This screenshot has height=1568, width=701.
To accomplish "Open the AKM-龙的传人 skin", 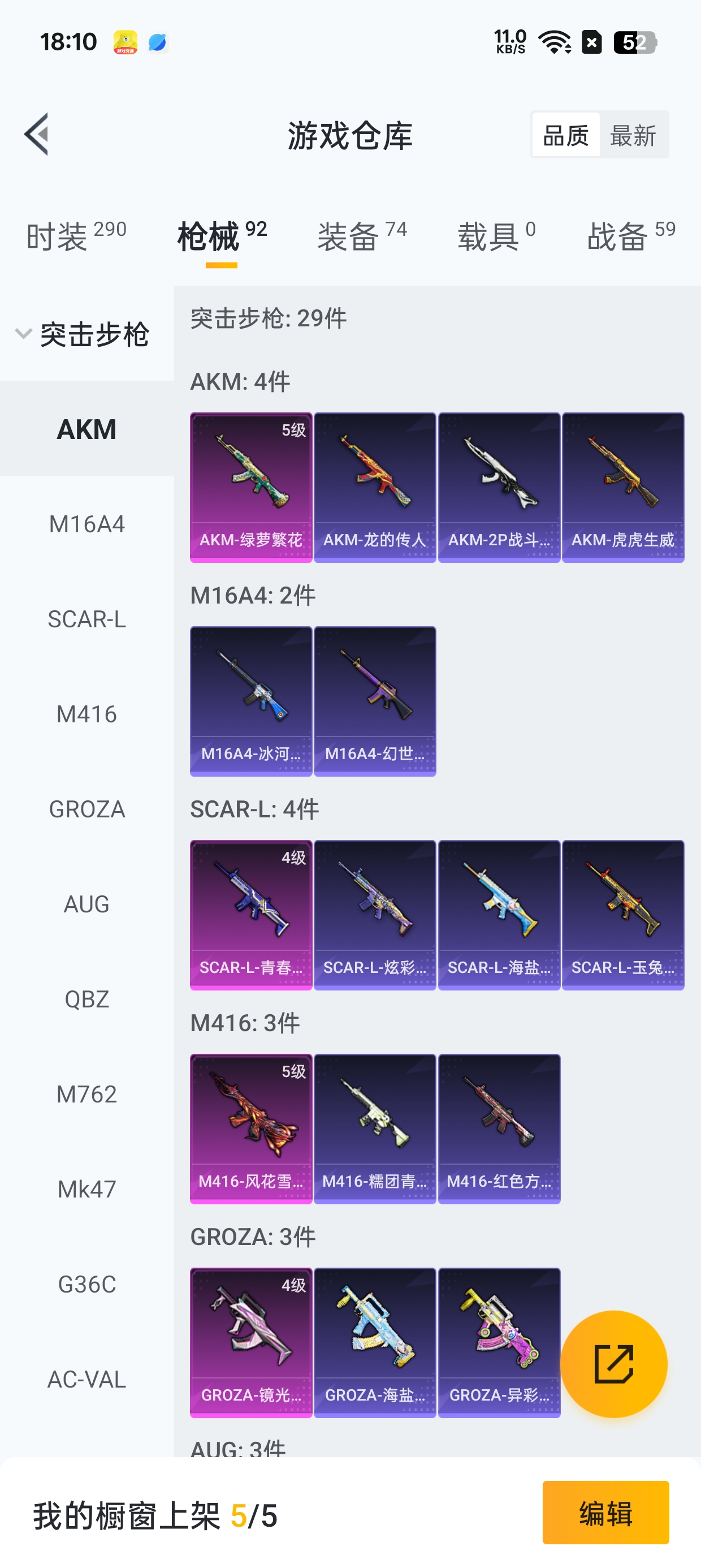I will pyautogui.click(x=375, y=487).
